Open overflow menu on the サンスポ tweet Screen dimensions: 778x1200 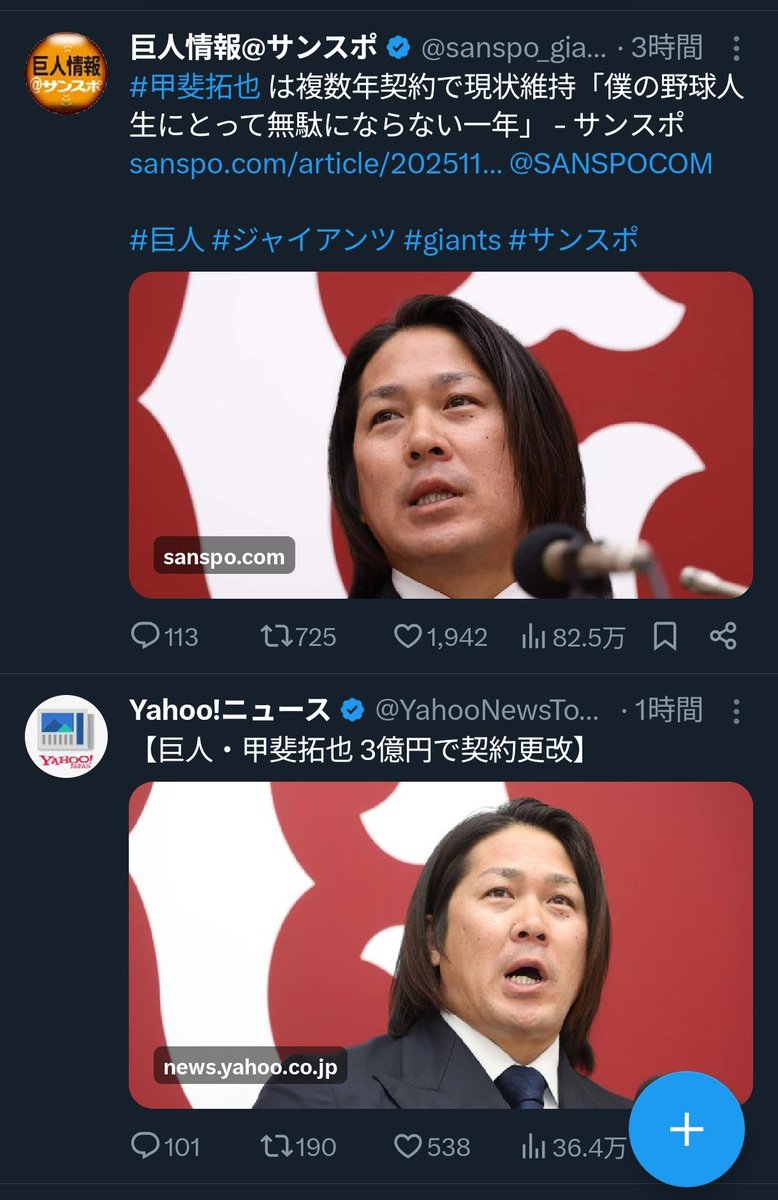point(736,48)
